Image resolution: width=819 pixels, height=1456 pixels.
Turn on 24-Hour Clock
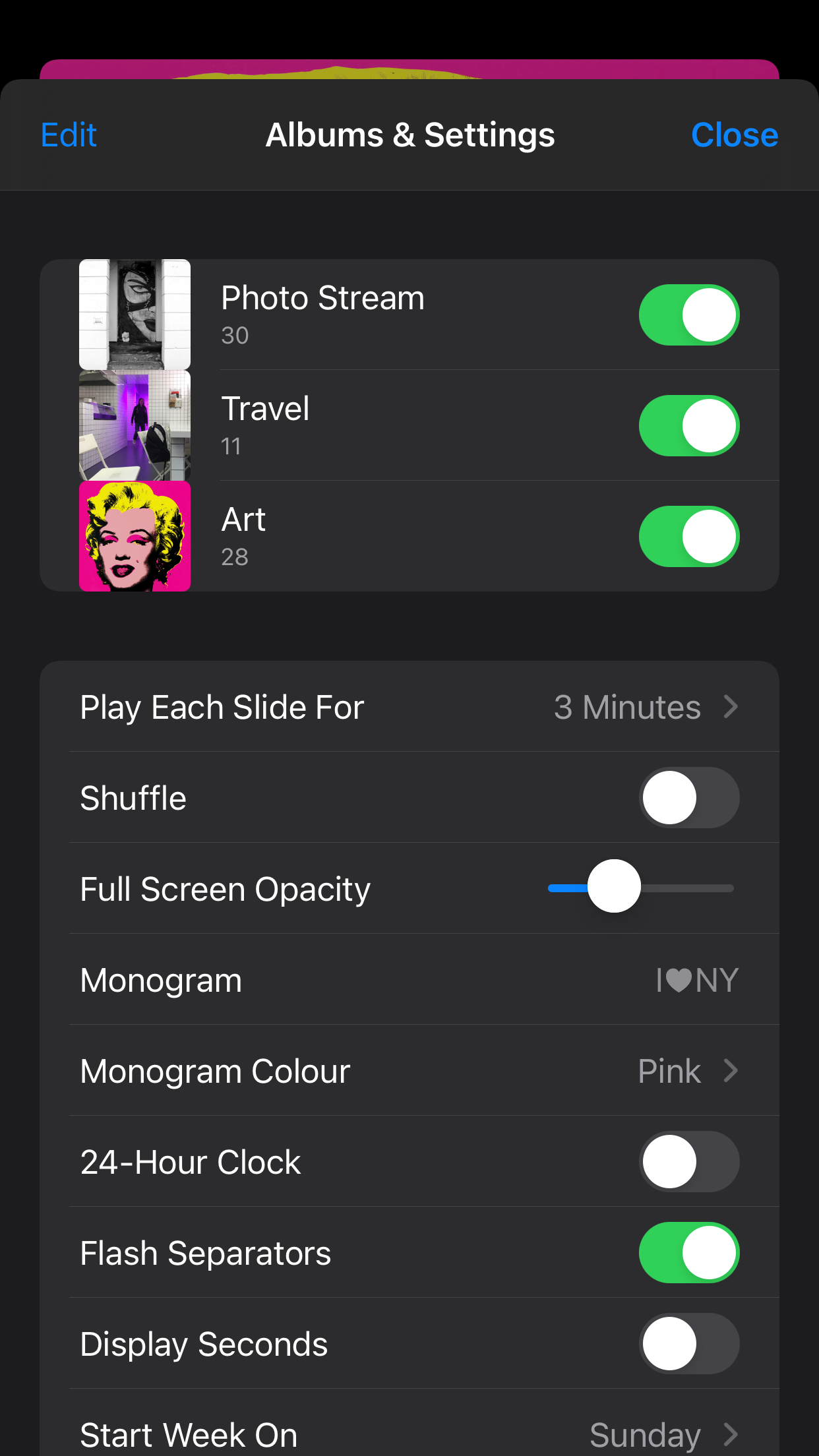coord(689,1161)
